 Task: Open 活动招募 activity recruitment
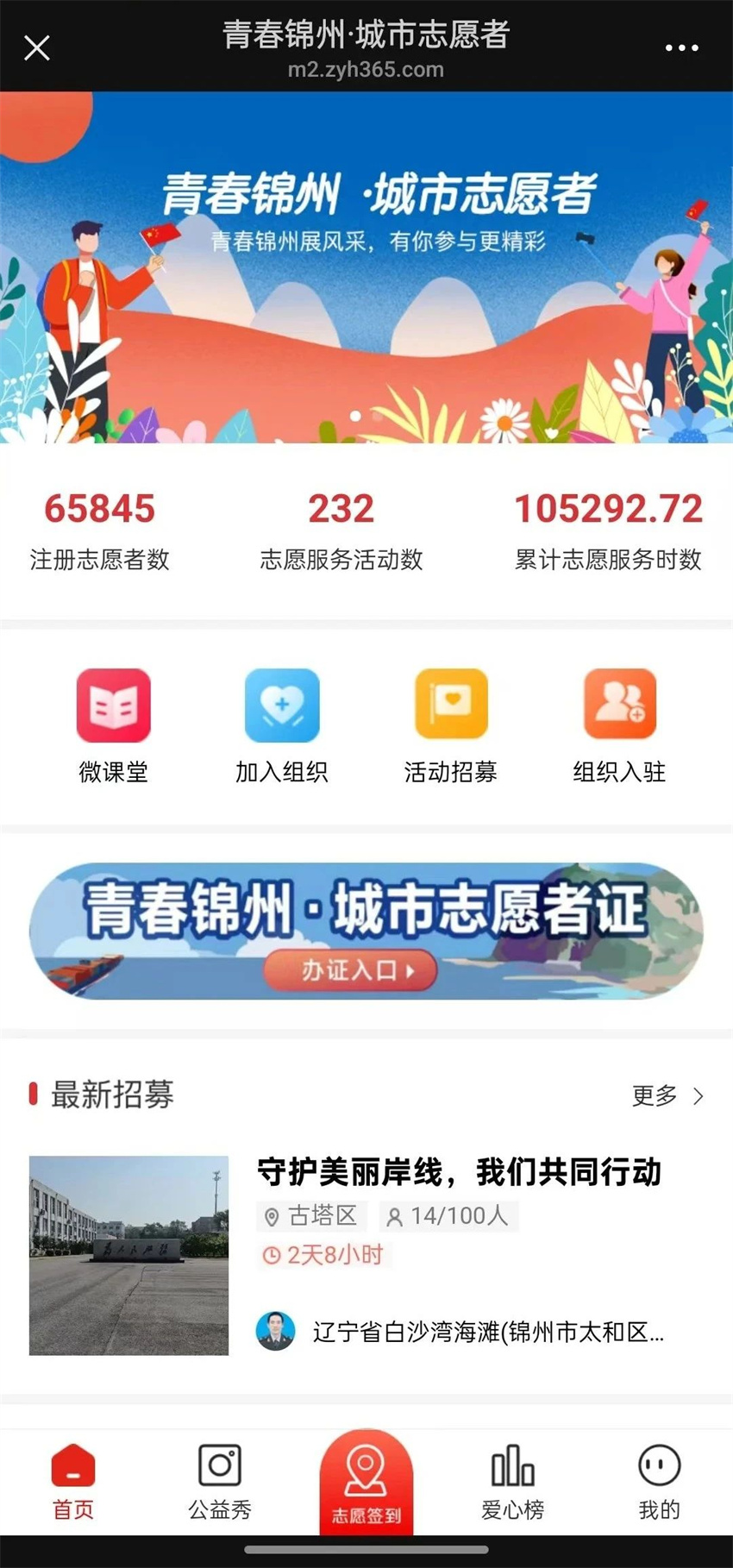point(451,724)
